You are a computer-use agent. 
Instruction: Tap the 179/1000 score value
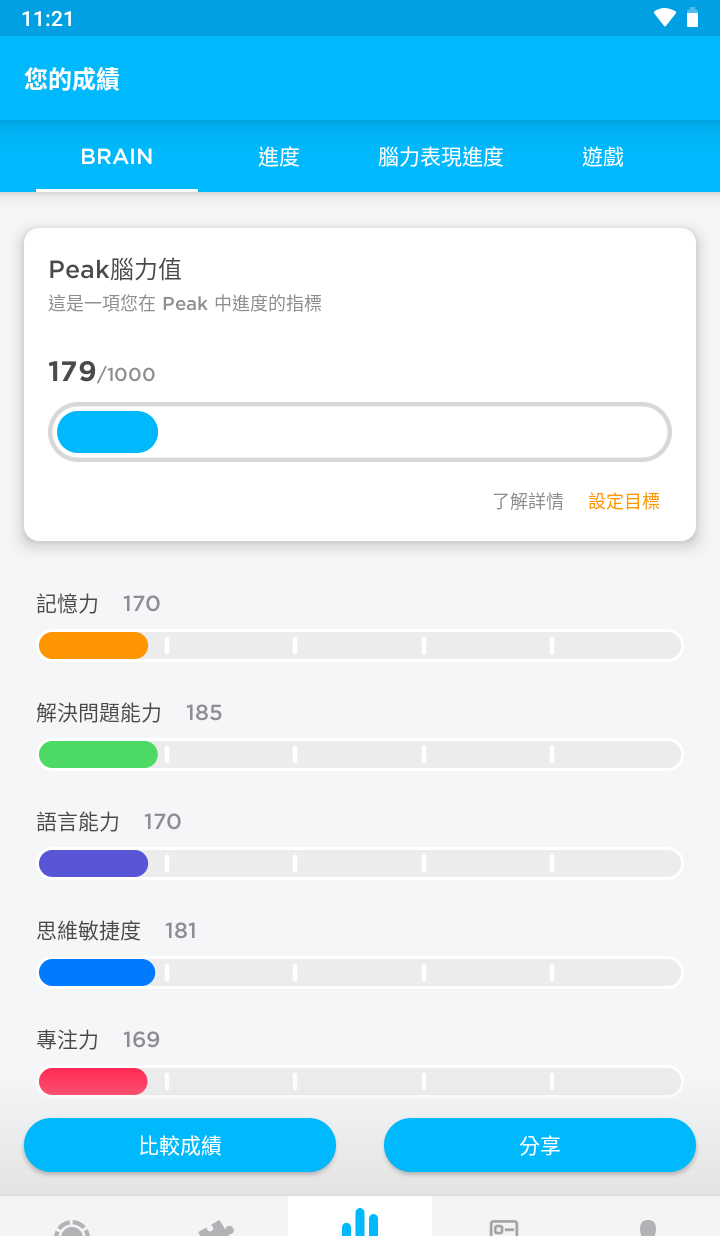(101, 371)
